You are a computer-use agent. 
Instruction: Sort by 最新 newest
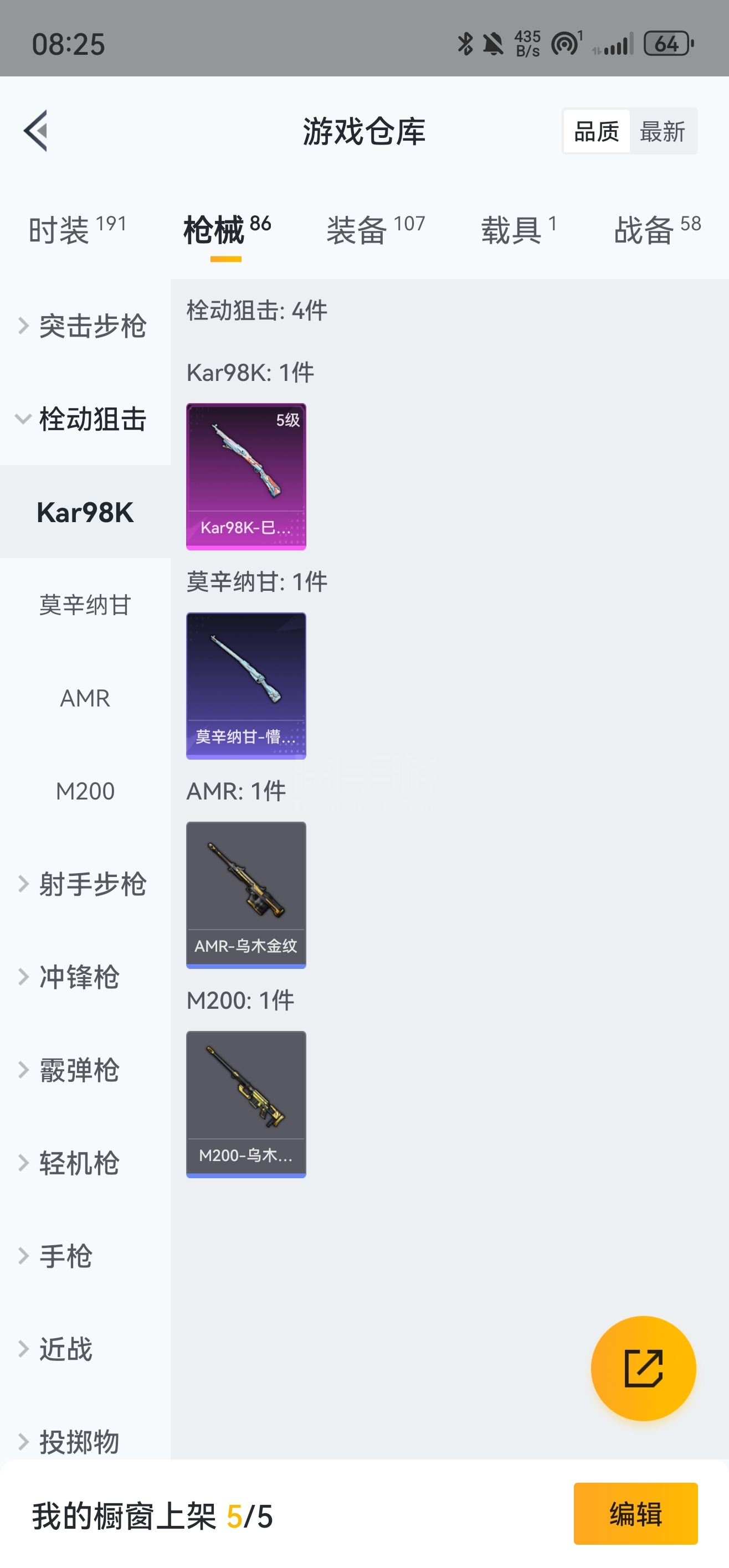click(x=663, y=131)
